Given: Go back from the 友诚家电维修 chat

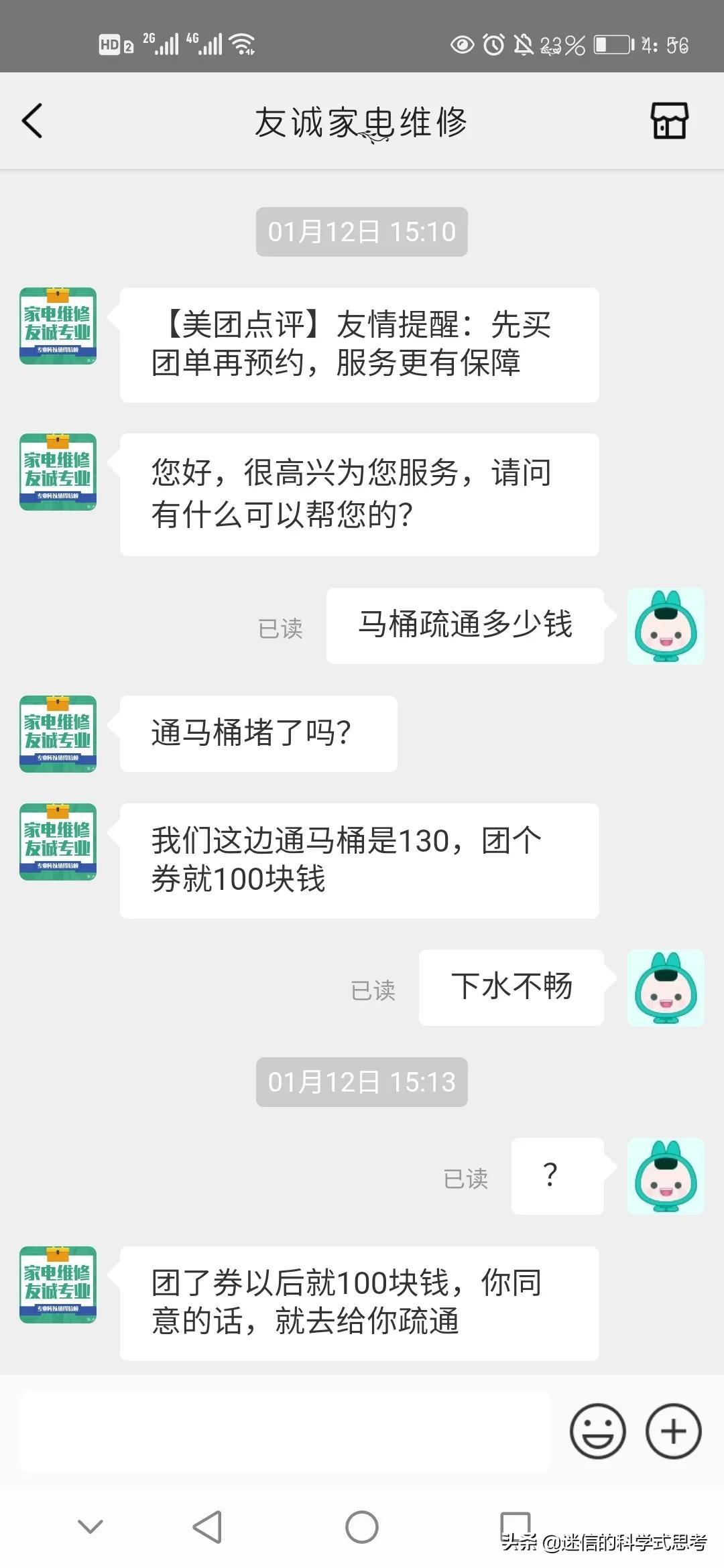Looking at the screenshot, I should coord(32,121).
